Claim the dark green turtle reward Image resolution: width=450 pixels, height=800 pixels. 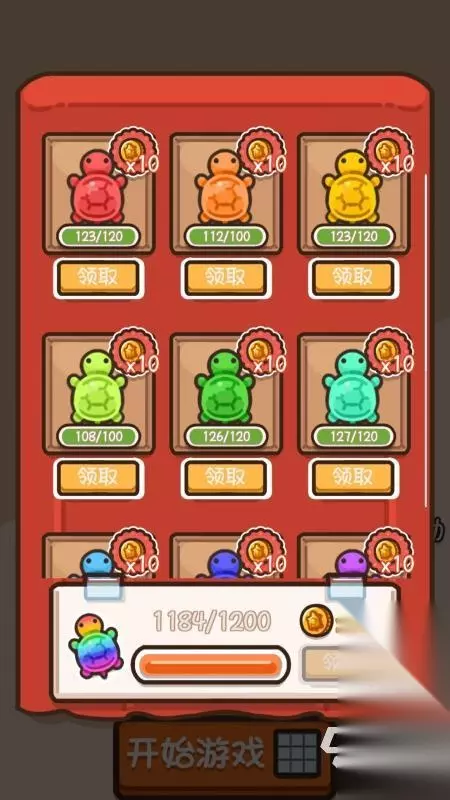226,479
